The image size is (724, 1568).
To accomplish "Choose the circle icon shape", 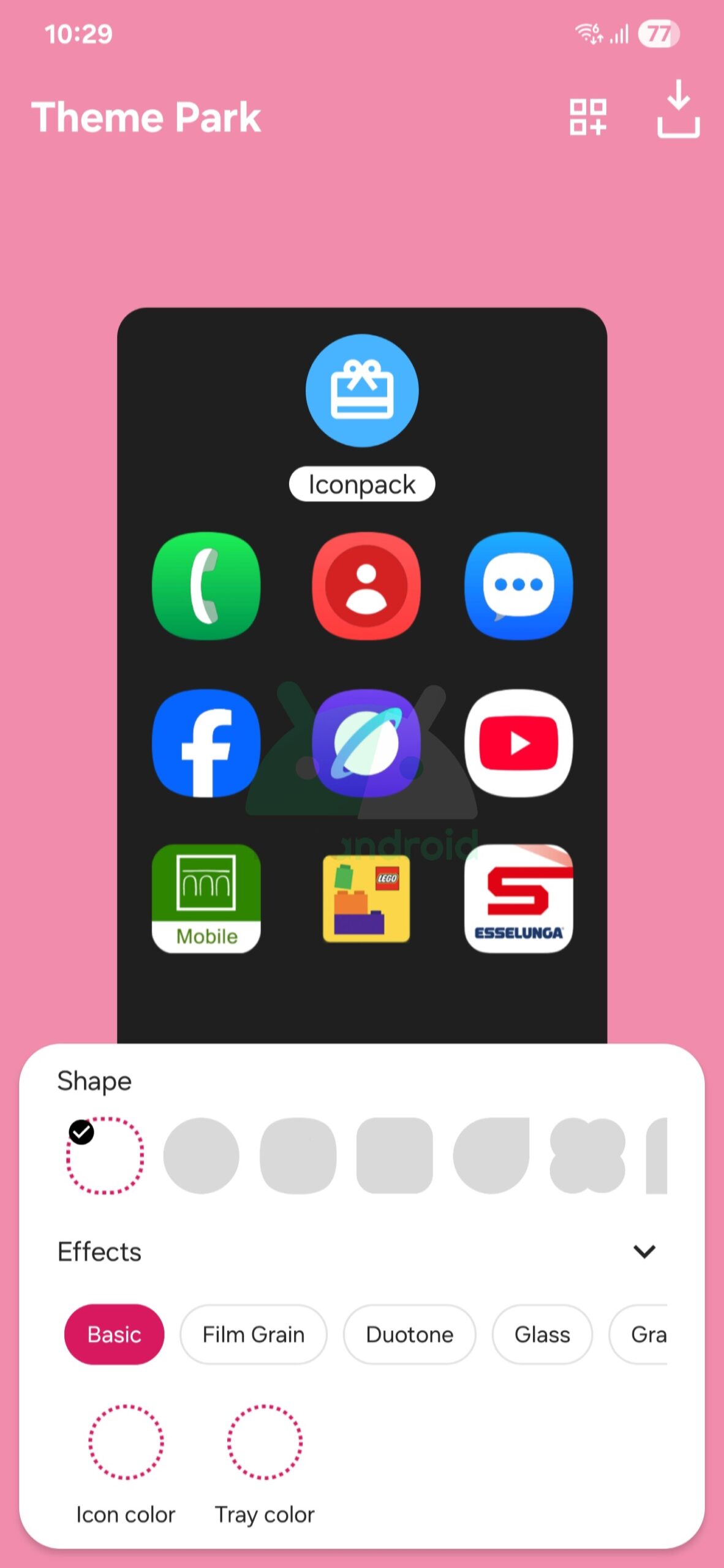I will tap(201, 1156).
